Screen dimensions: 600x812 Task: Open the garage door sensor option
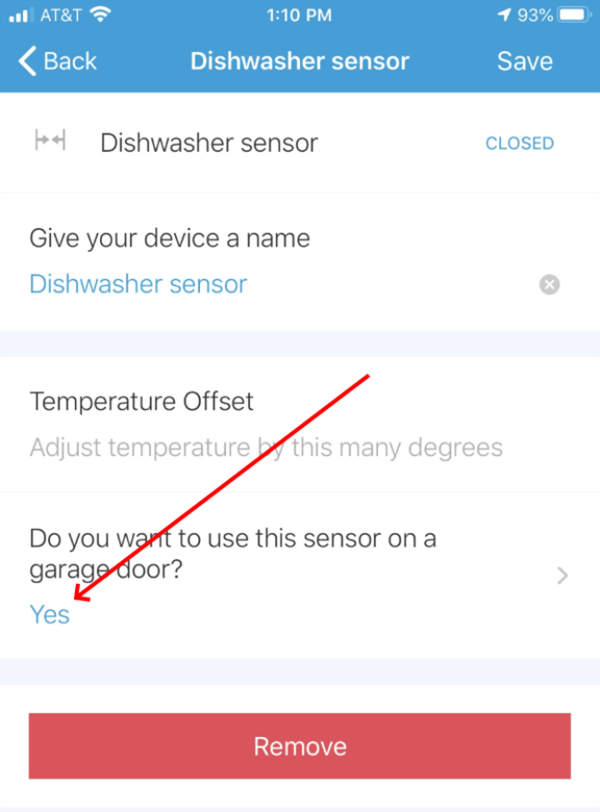300,575
